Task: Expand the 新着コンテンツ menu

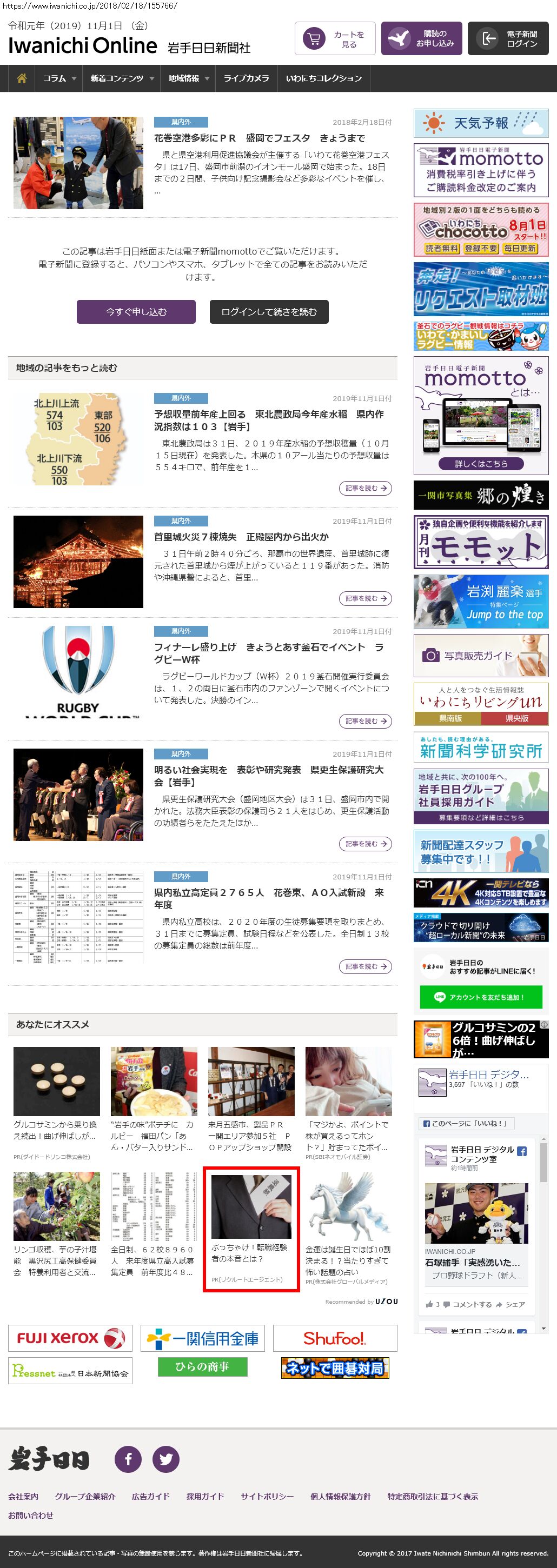Action: 122,78
